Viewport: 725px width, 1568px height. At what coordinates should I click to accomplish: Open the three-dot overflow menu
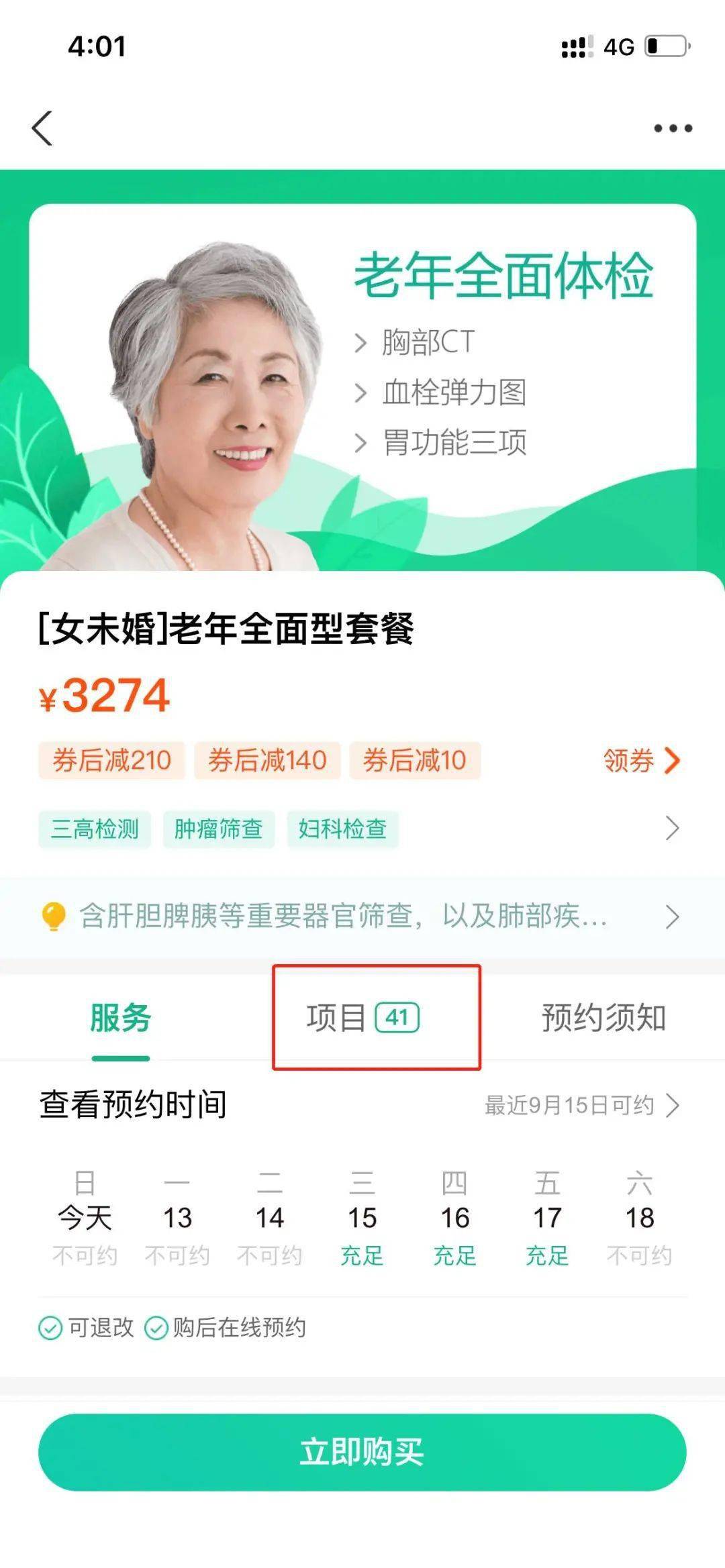coord(673,128)
